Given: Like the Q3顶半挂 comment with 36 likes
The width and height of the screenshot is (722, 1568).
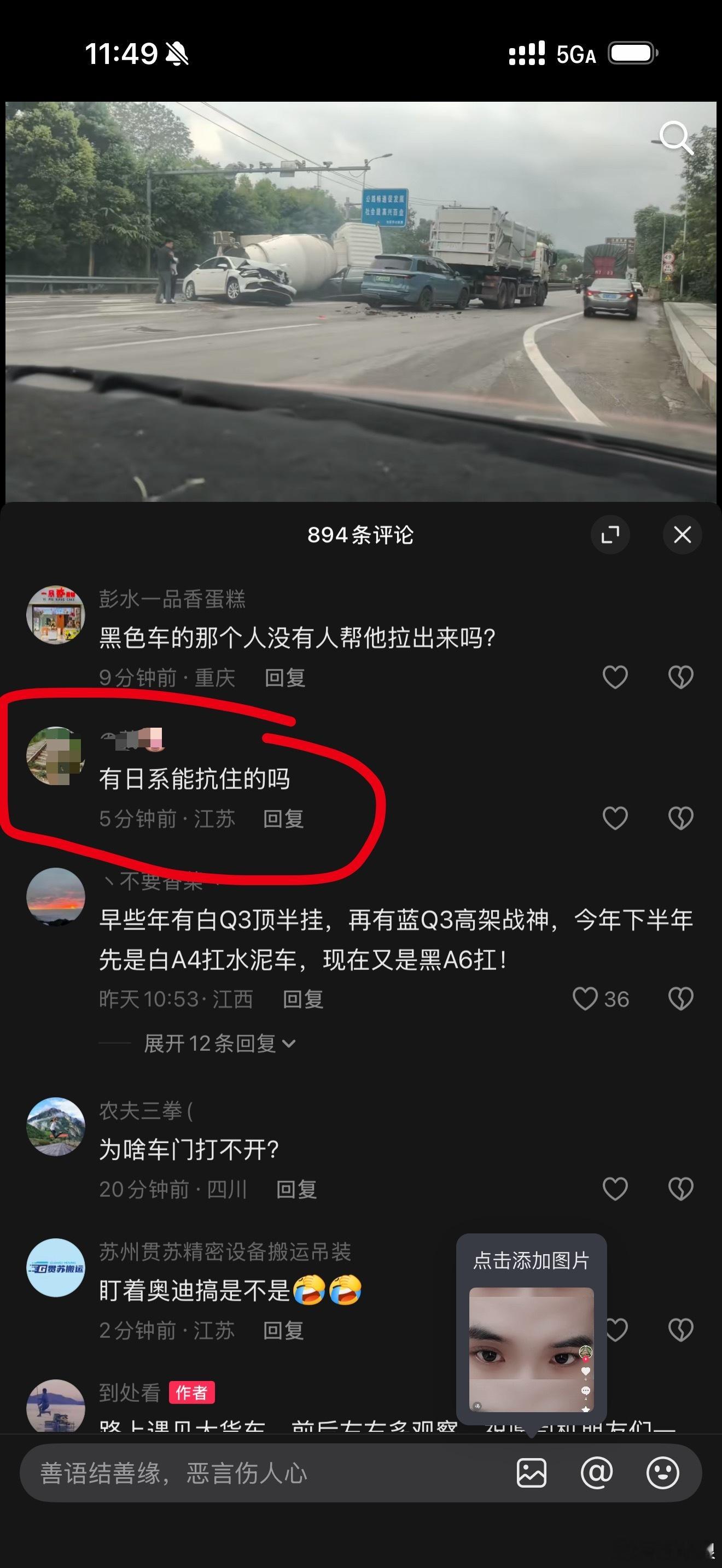Looking at the screenshot, I should point(586,999).
